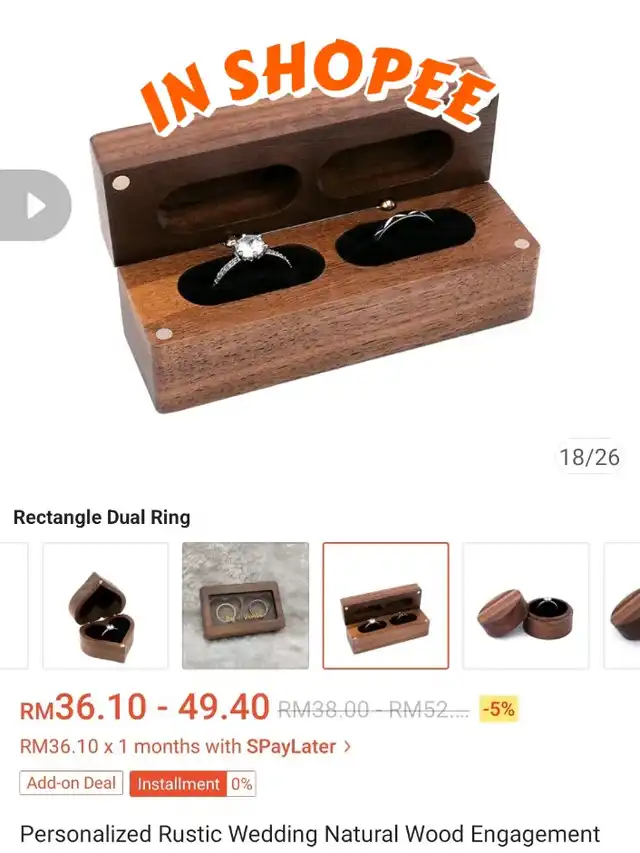Pick the round wooden ring box variation

(525, 605)
